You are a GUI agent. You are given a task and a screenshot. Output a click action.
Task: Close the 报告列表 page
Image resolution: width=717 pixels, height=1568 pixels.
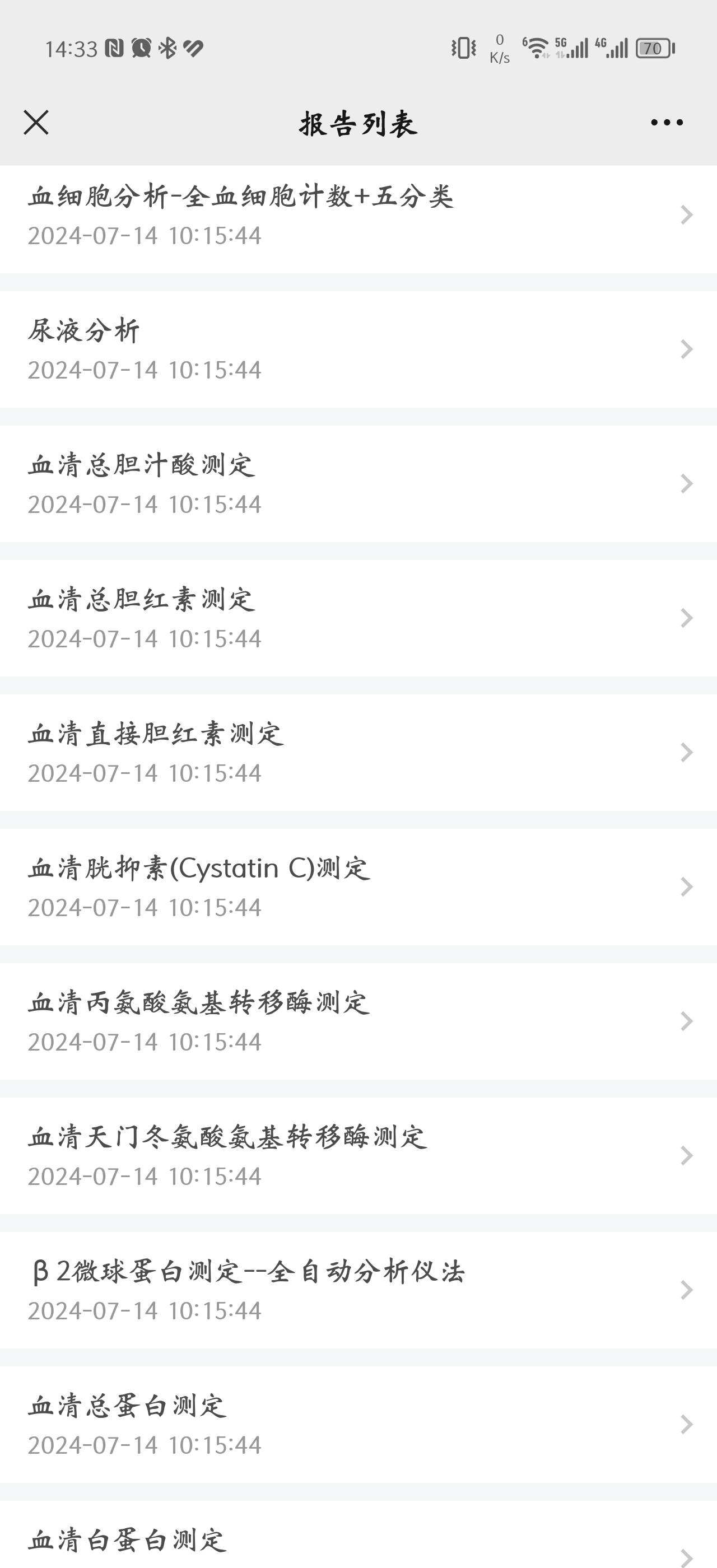point(36,122)
